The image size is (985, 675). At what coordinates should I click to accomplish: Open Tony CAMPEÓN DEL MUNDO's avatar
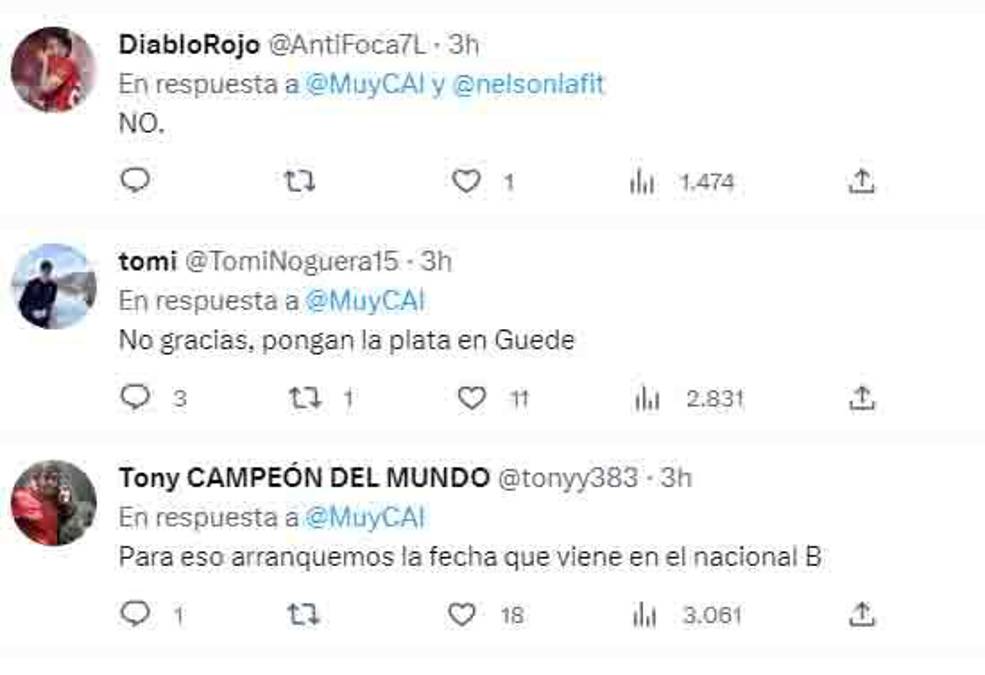pos(52,503)
